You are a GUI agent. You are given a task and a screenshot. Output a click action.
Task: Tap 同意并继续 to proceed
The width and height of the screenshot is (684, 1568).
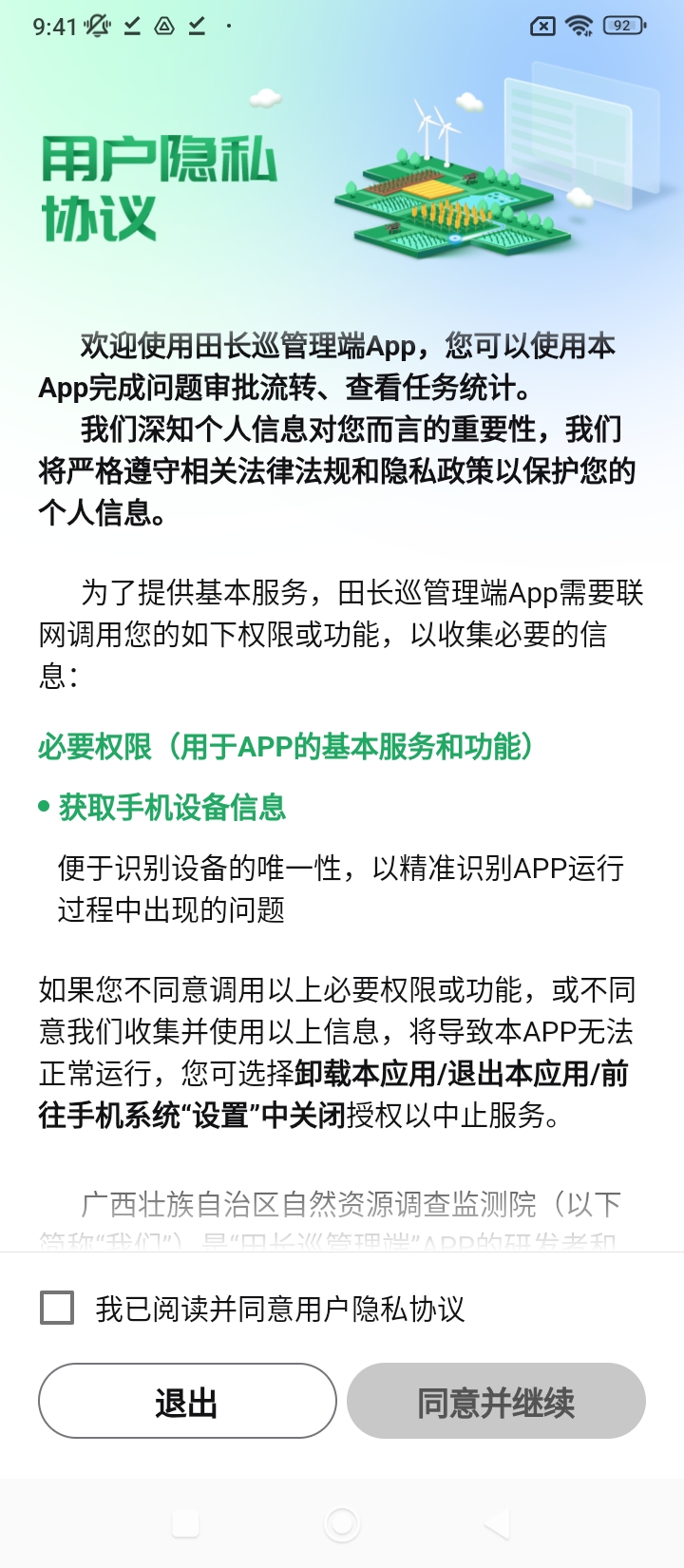click(x=496, y=1401)
